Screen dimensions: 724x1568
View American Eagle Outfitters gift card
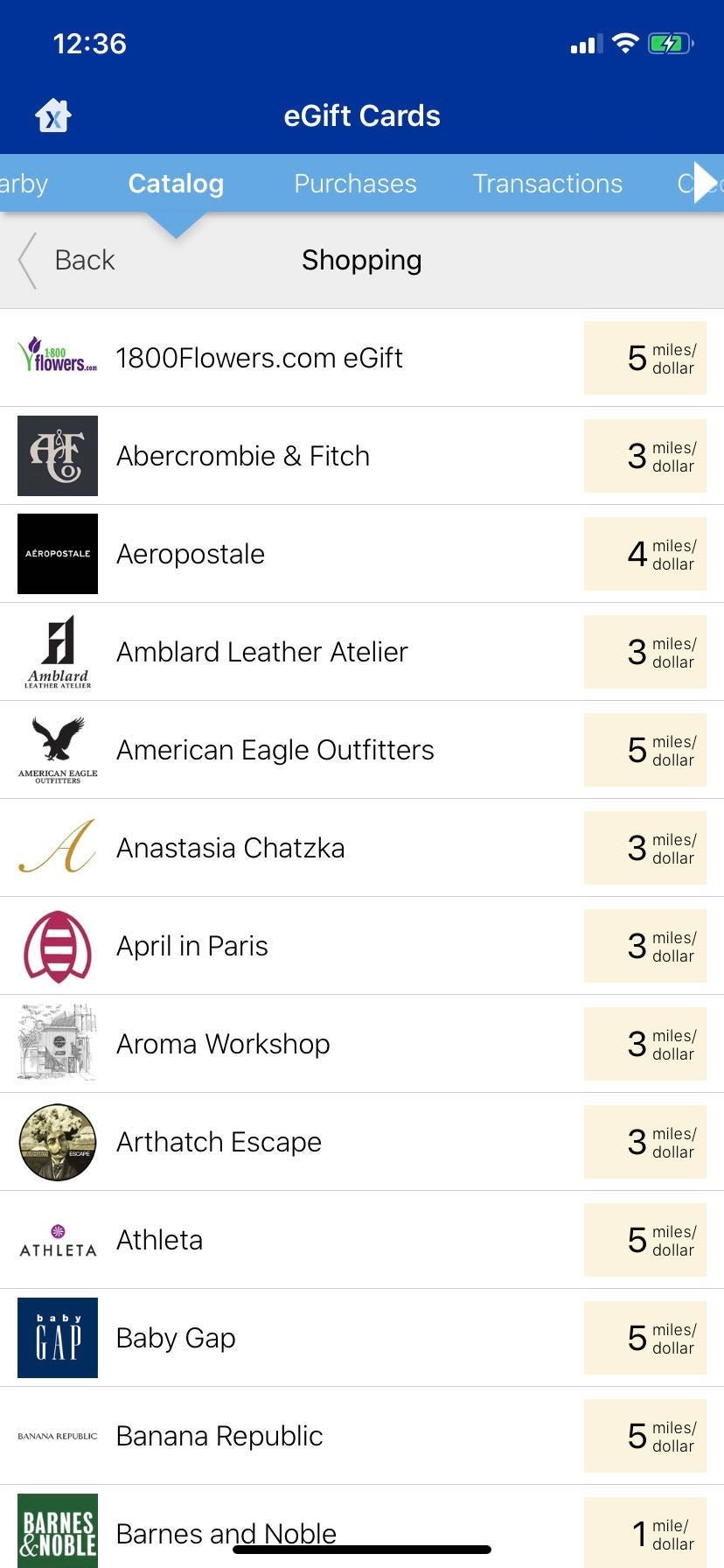click(x=275, y=750)
